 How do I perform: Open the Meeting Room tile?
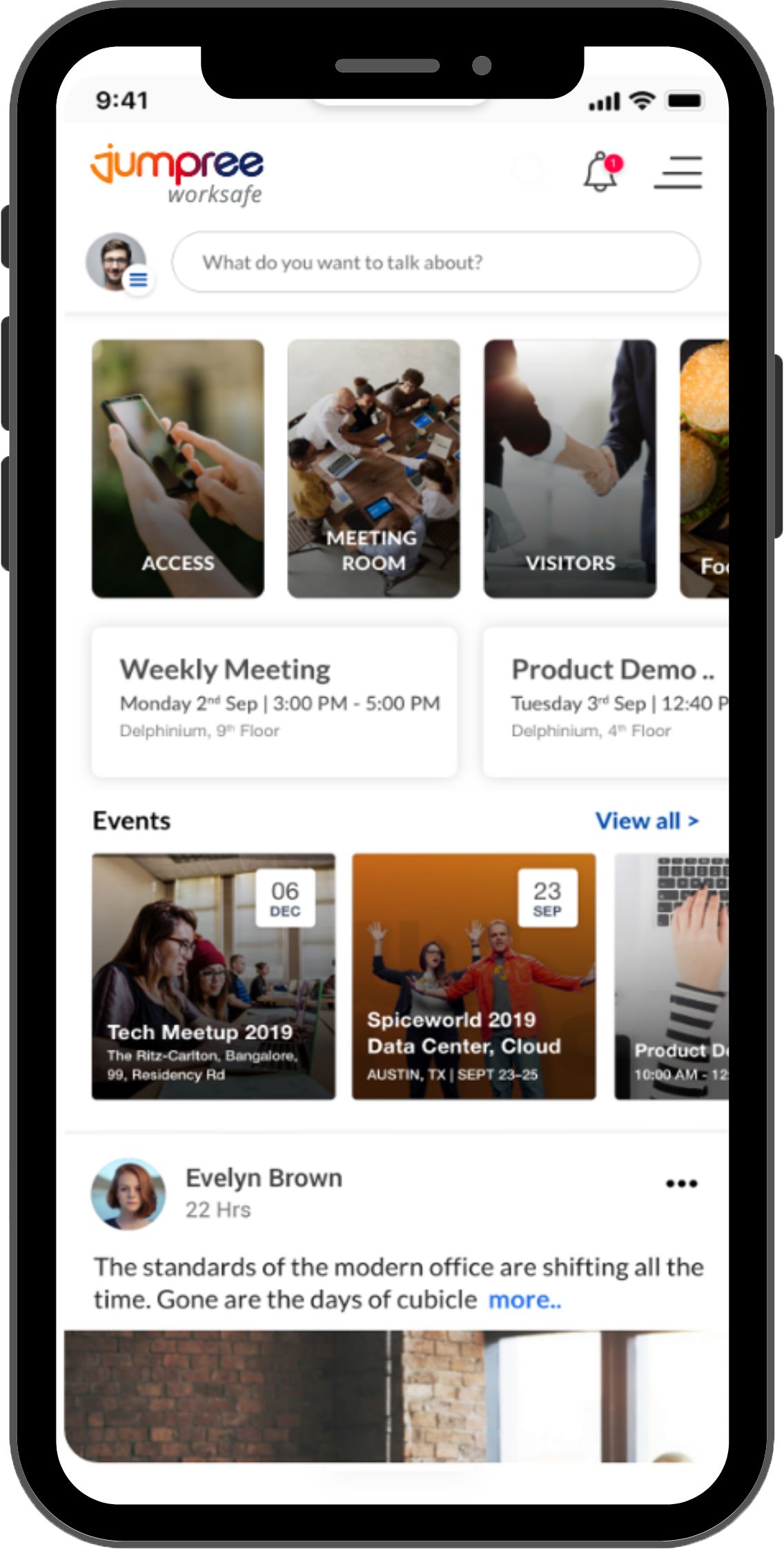pyautogui.click(x=373, y=468)
